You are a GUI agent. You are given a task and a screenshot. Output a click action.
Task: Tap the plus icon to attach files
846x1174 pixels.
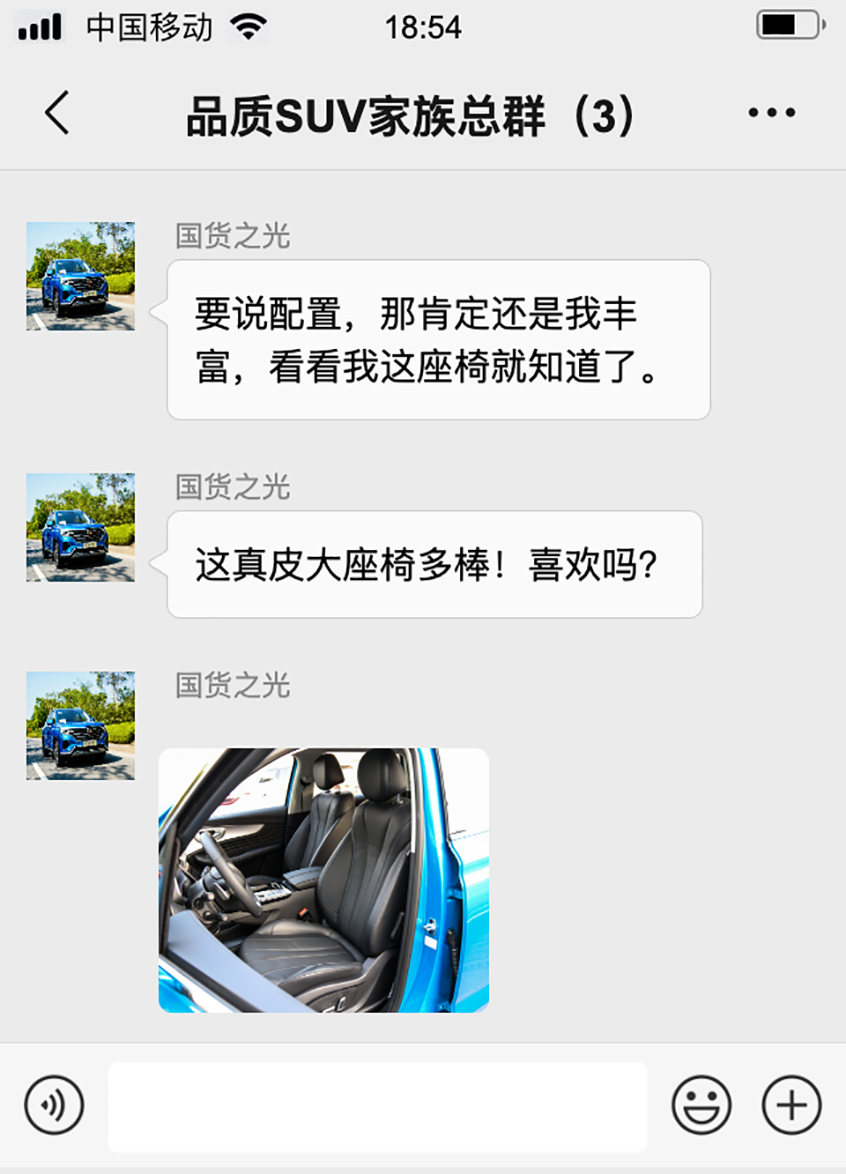click(790, 1106)
